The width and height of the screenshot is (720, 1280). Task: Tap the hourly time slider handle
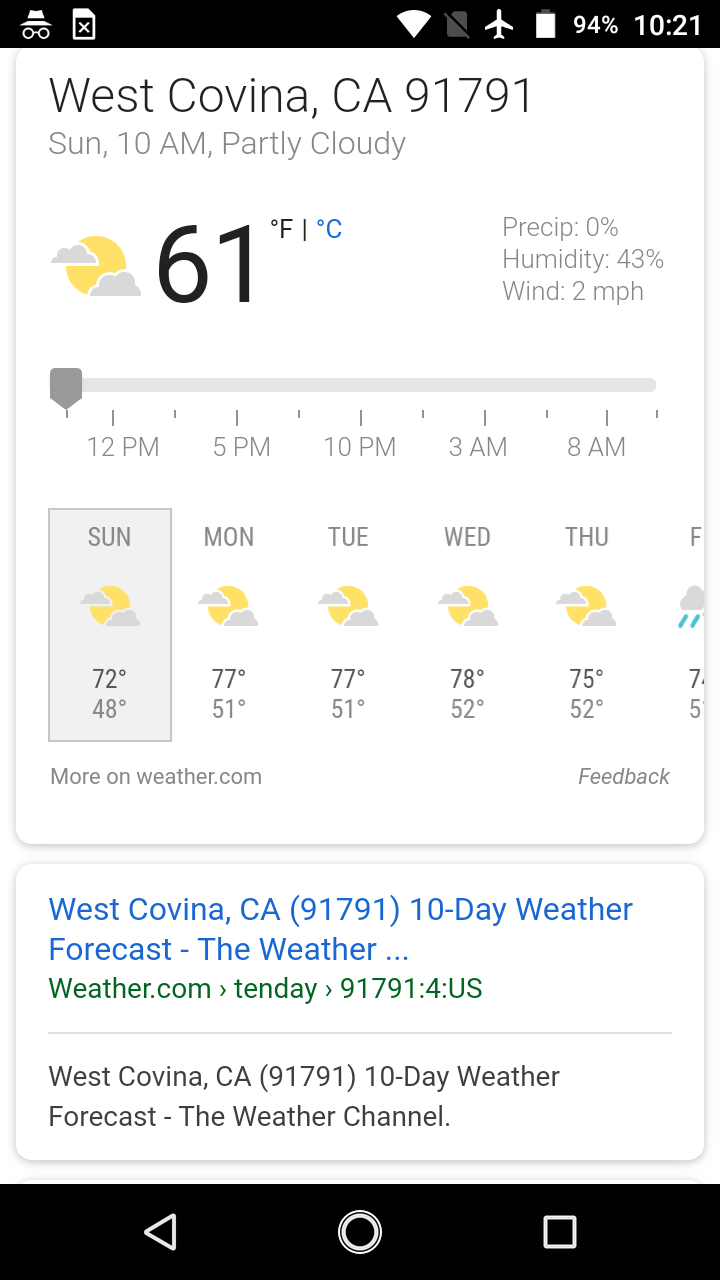[66, 387]
